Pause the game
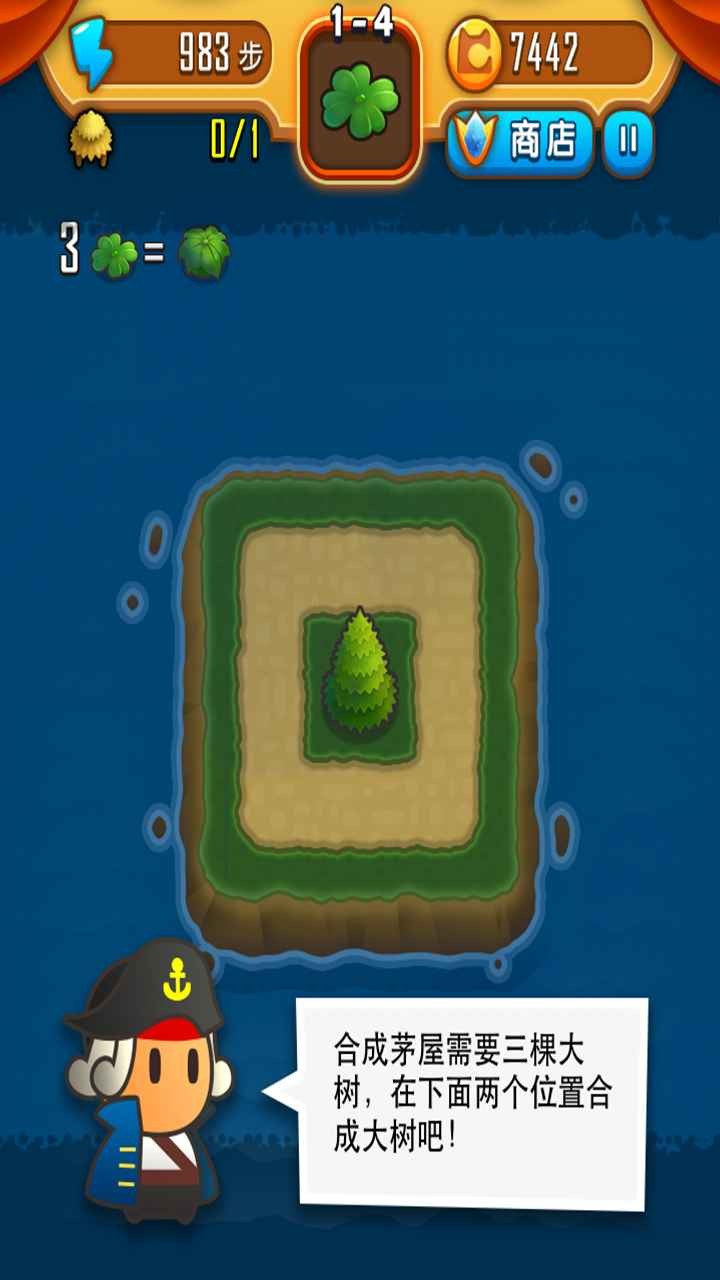The height and width of the screenshot is (1280, 720). click(x=629, y=142)
